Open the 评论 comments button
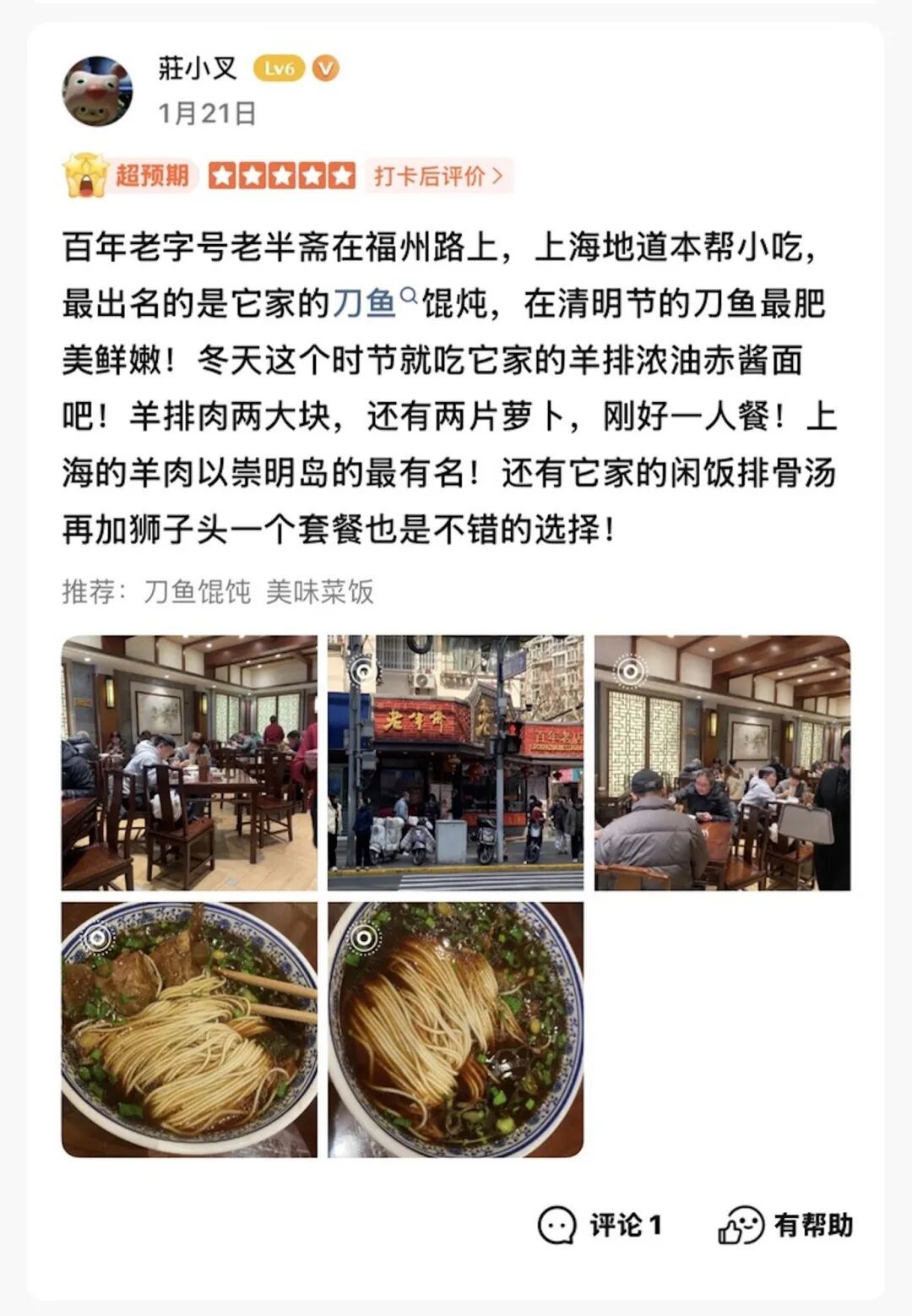Viewport: 912px width, 1316px height. (x=600, y=1225)
